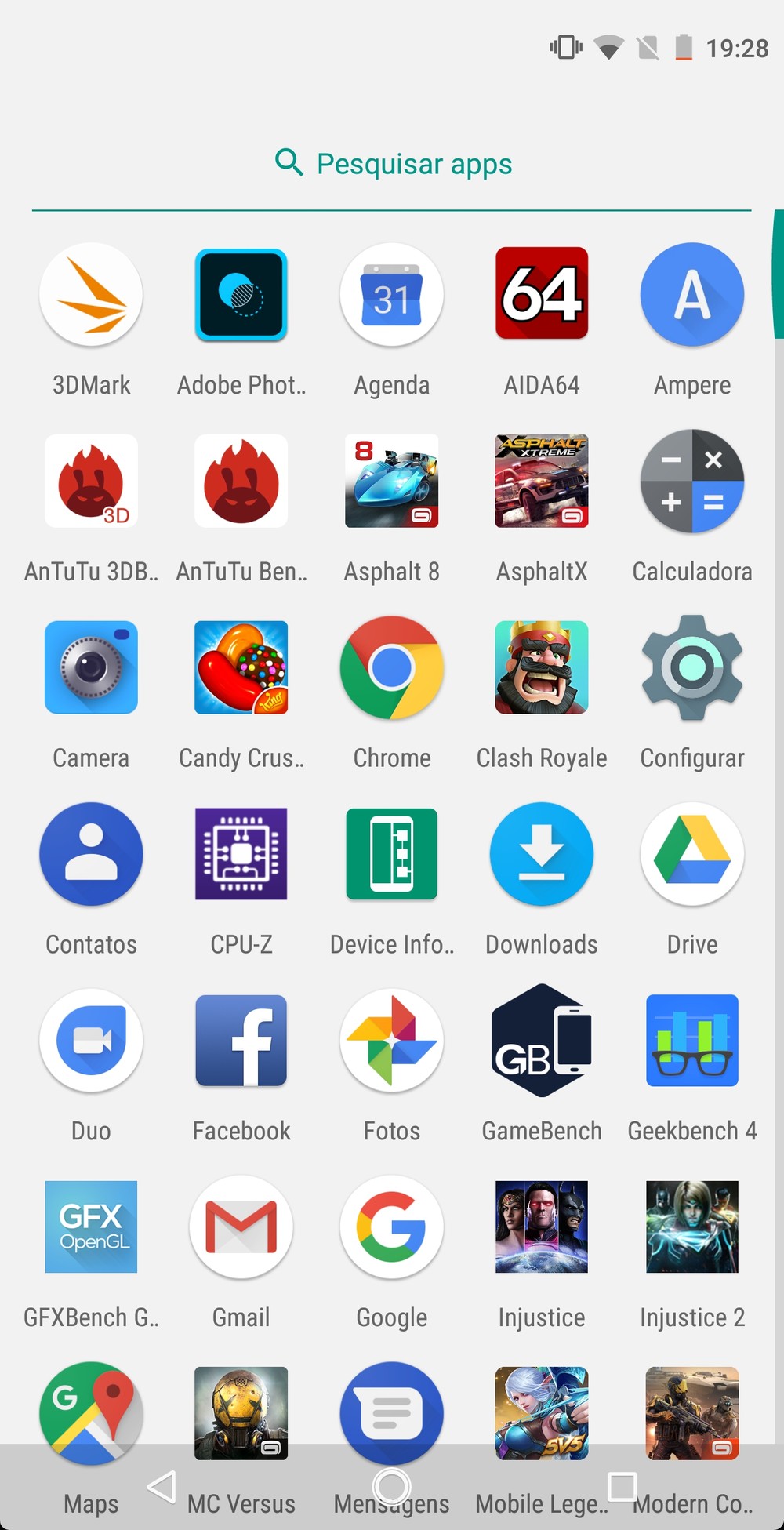Launch the Camera app
Screen dimensions: 784x1530
91,668
